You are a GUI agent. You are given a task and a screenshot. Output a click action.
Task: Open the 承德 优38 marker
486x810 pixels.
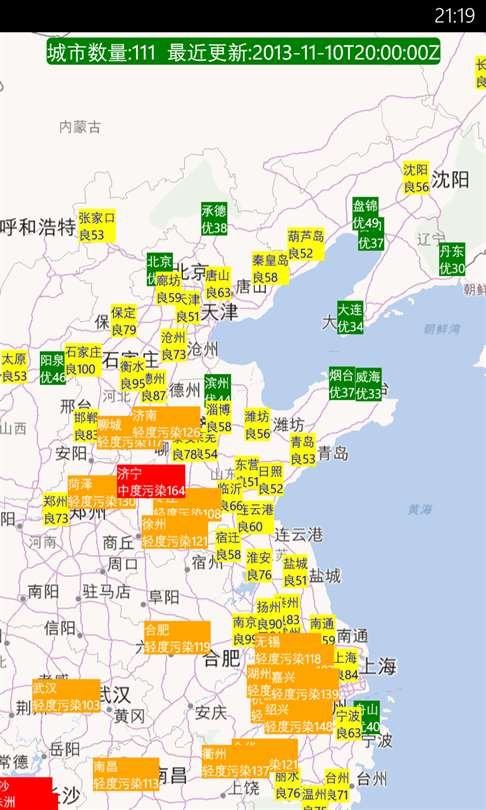[214, 219]
